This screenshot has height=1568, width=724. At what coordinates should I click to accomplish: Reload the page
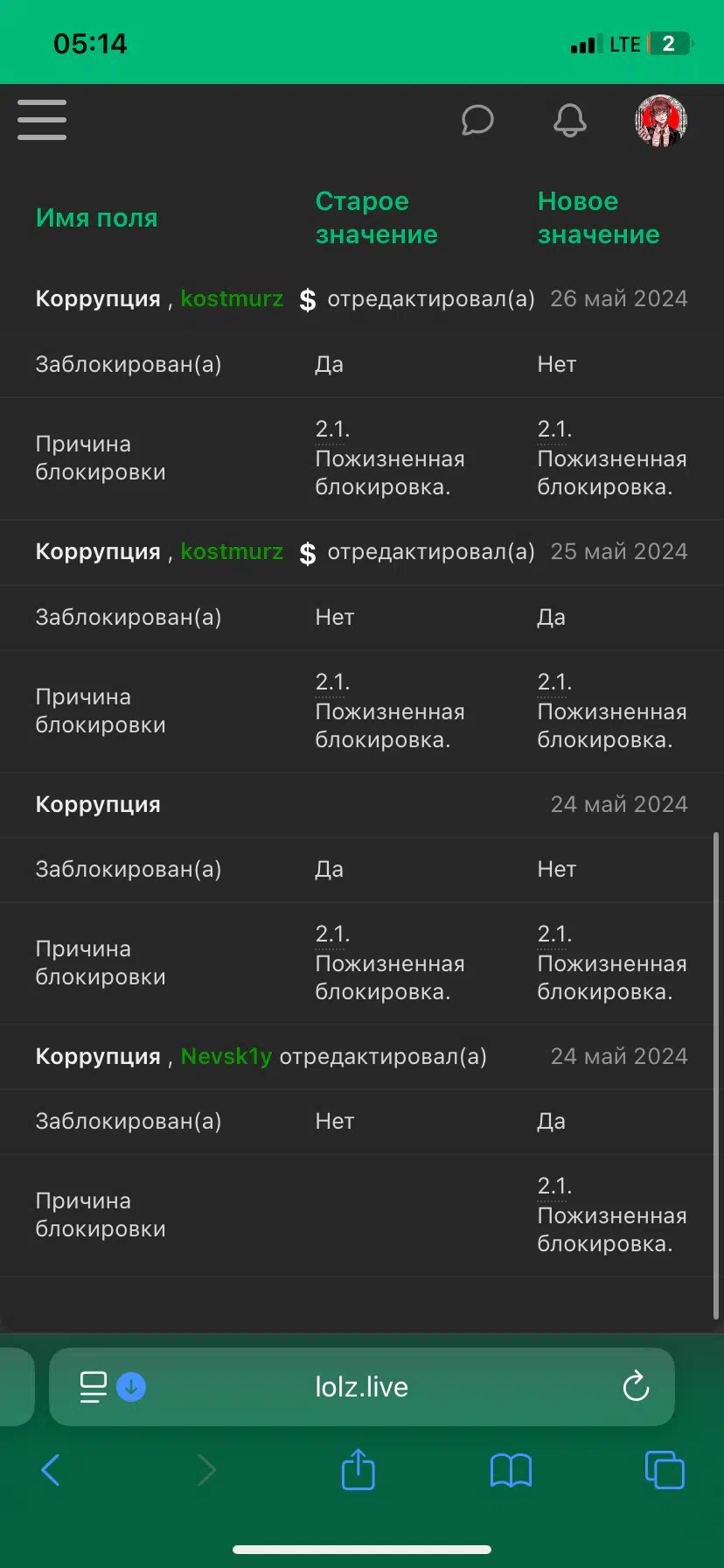[x=636, y=1386]
